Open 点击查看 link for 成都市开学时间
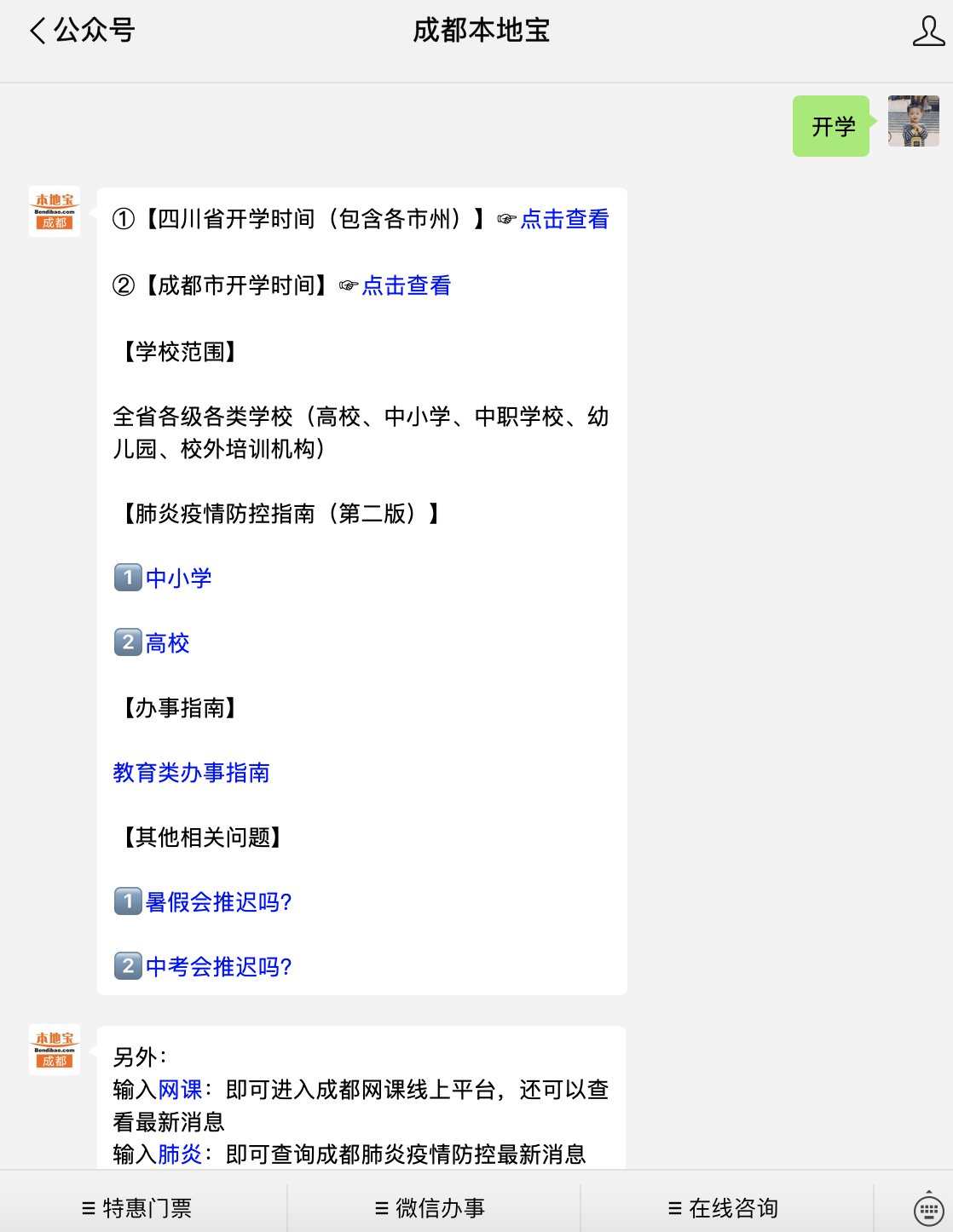Screen dimensions: 953x1232 point(406,285)
